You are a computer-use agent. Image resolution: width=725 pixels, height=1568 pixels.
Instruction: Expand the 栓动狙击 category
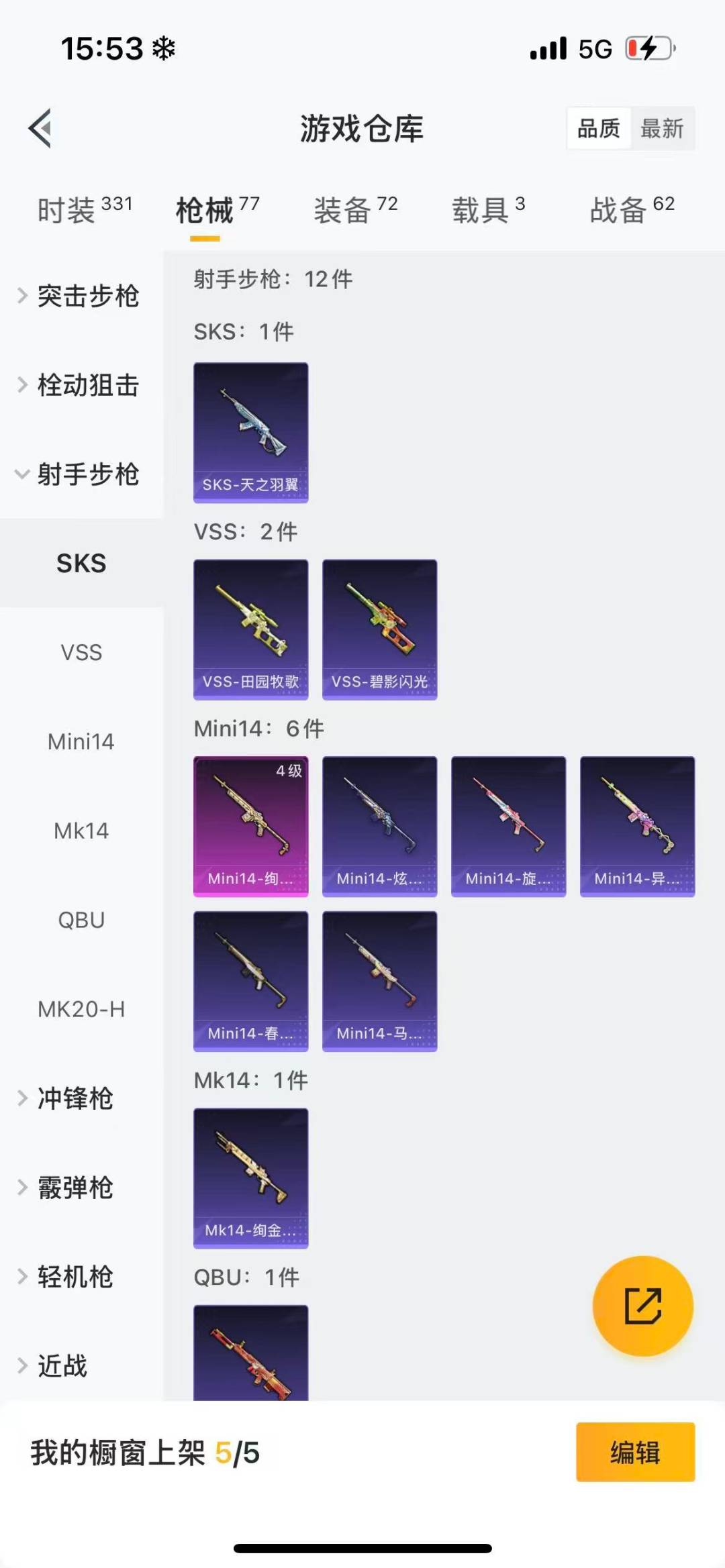click(x=81, y=385)
